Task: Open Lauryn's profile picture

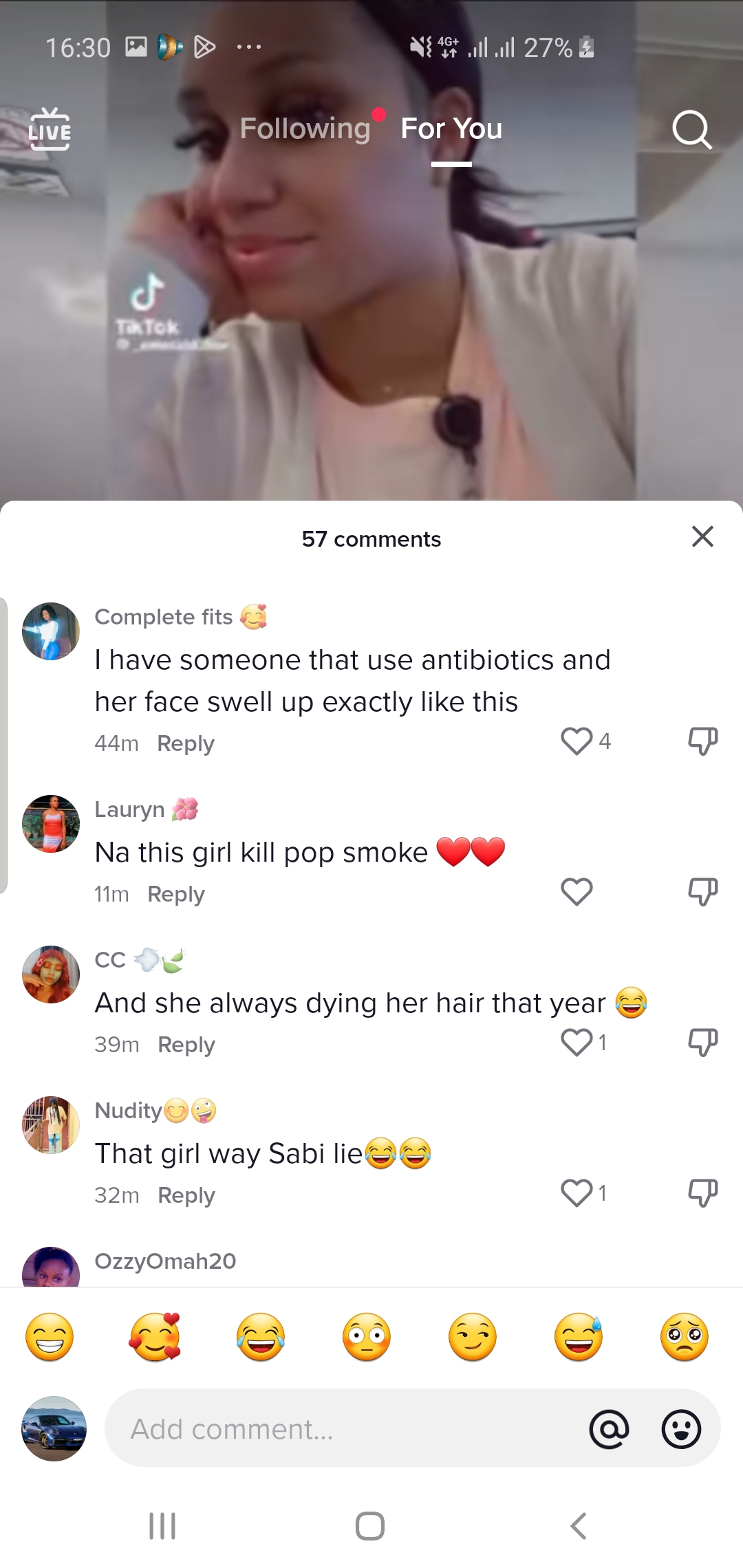Action: click(51, 824)
